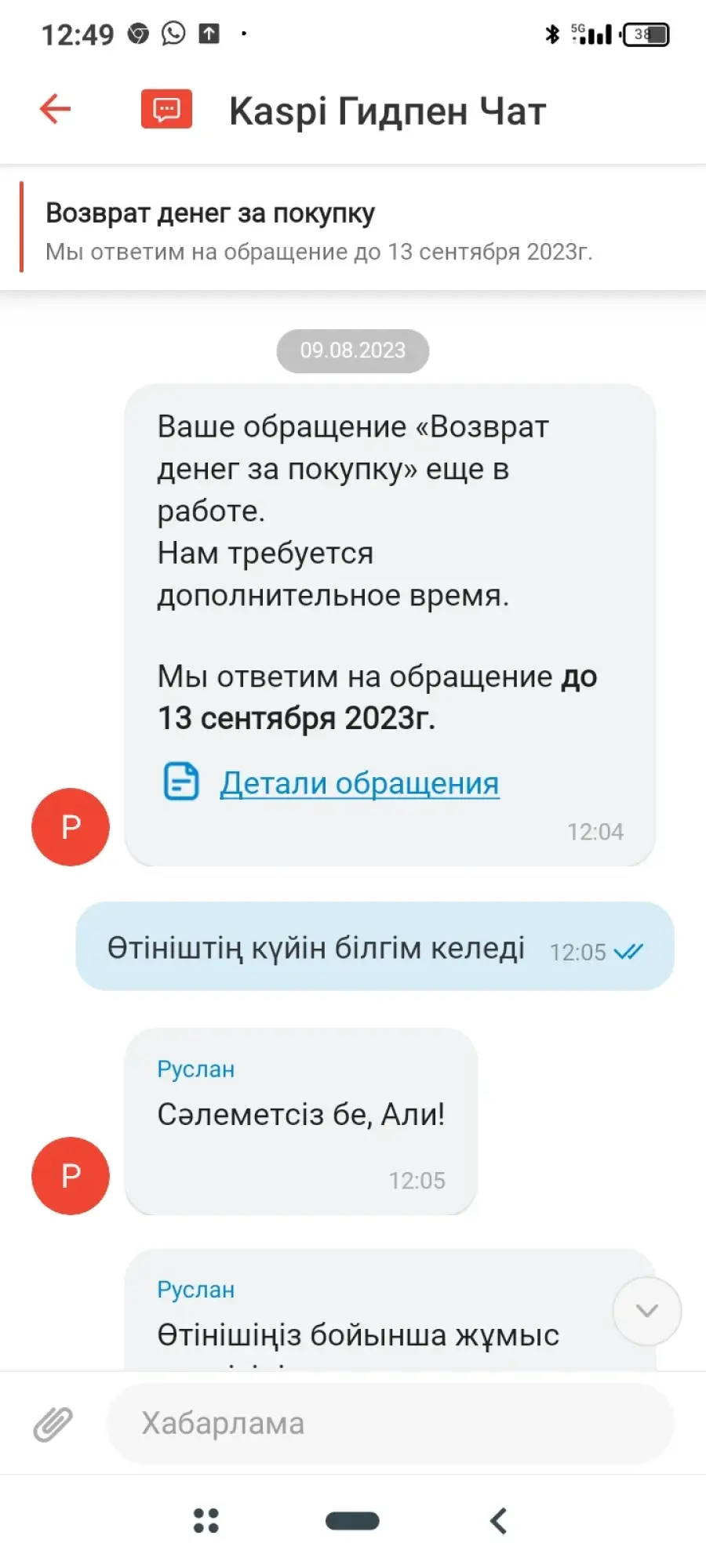The image size is (706, 1568).
Task: Jump to latest messages with down chevron
Action: [x=647, y=1311]
